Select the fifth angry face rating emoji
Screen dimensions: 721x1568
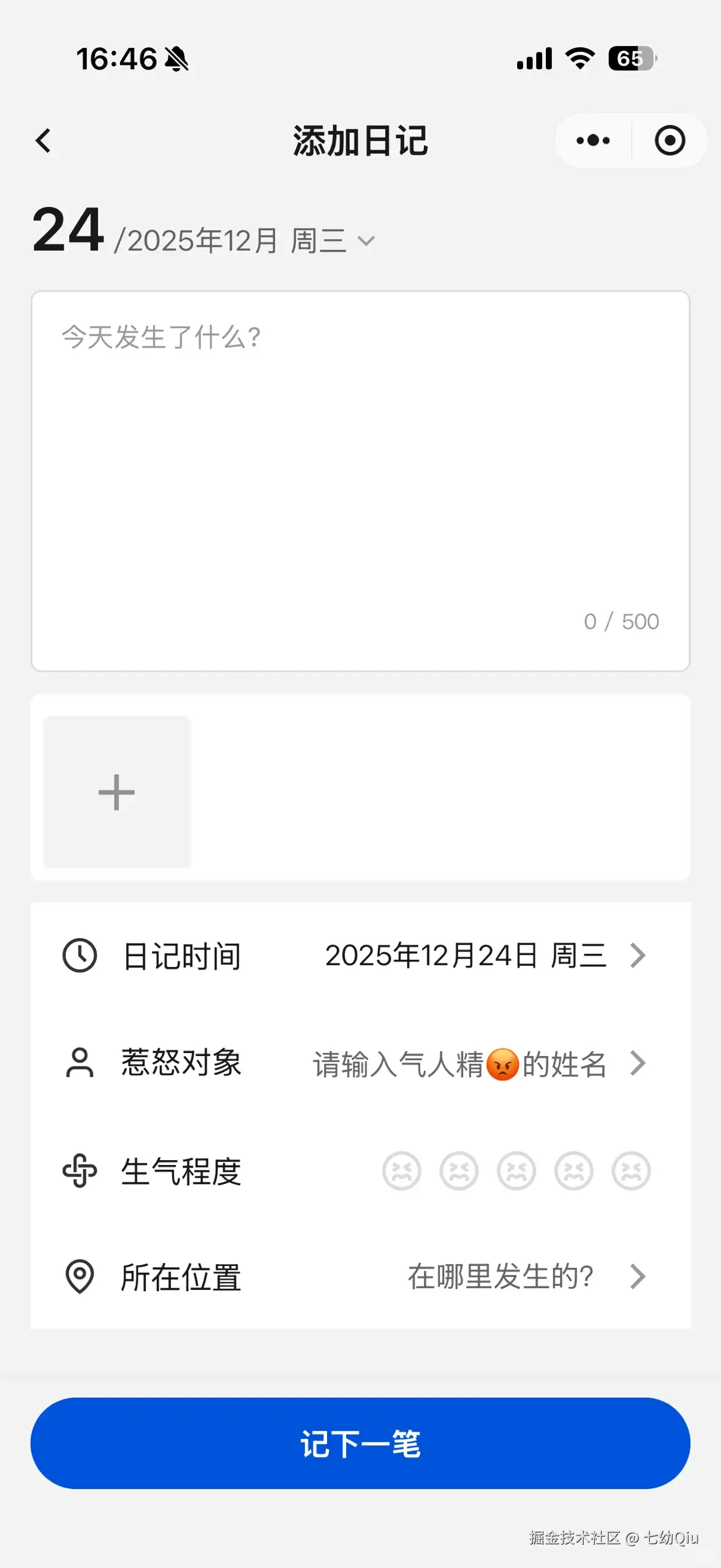coord(630,1170)
